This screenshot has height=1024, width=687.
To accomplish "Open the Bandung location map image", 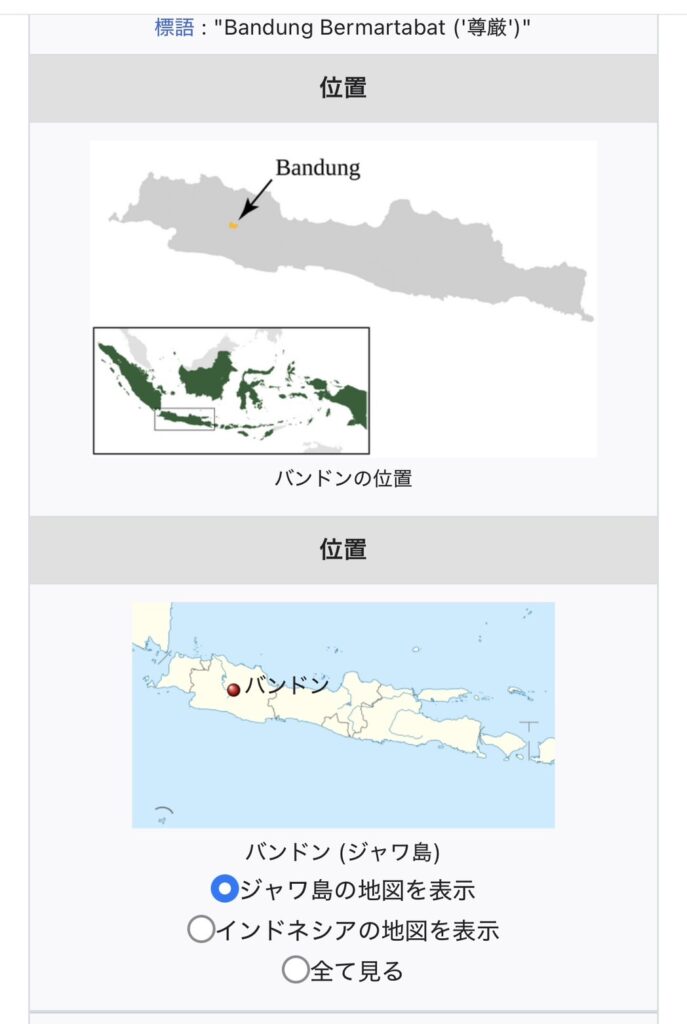I will [x=343, y=298].
